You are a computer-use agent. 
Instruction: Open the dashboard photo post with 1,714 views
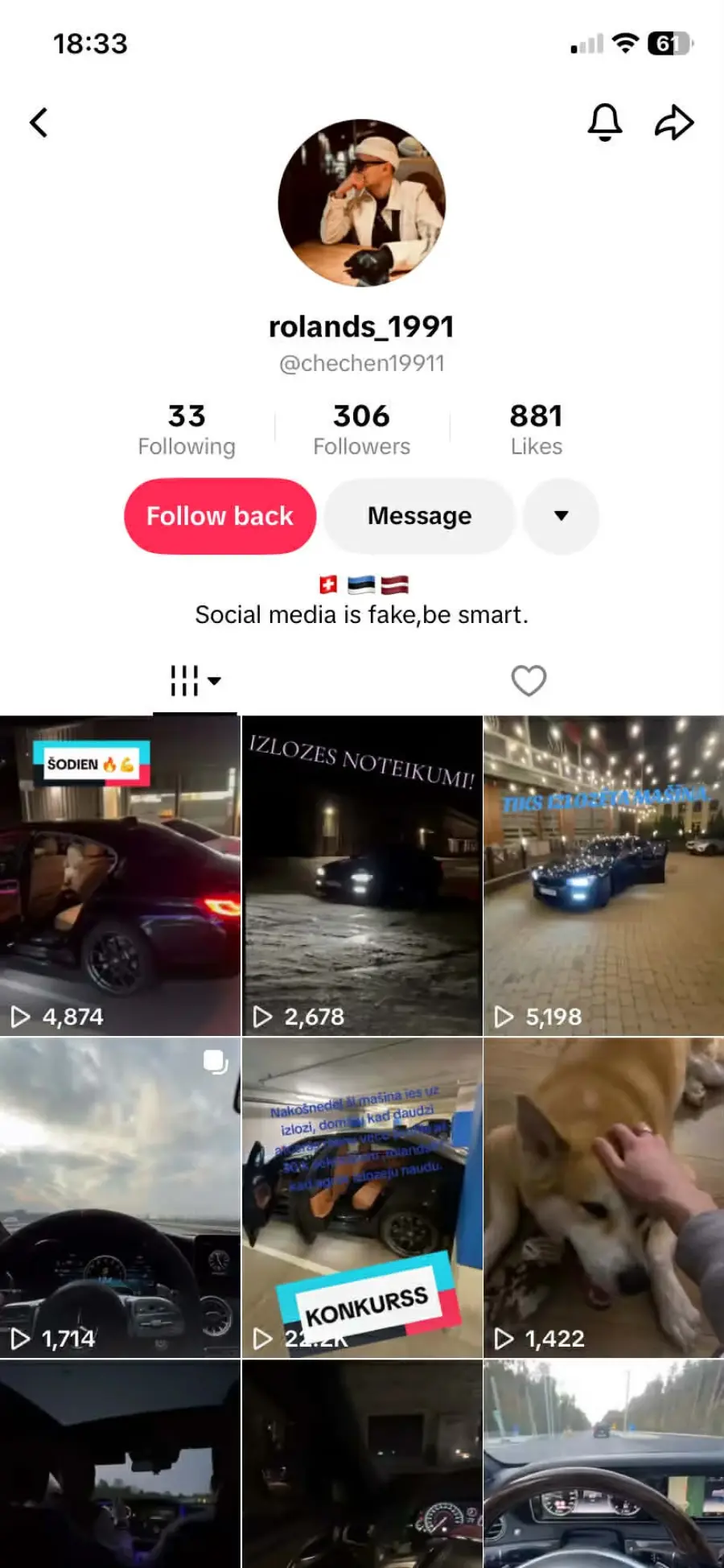pos(120,1198)
